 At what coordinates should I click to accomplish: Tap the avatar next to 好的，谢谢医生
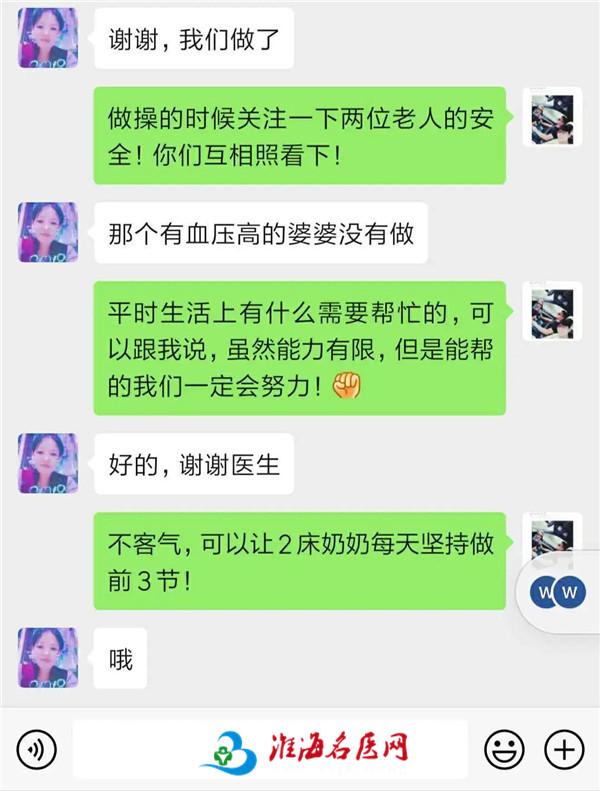(48, 463)
